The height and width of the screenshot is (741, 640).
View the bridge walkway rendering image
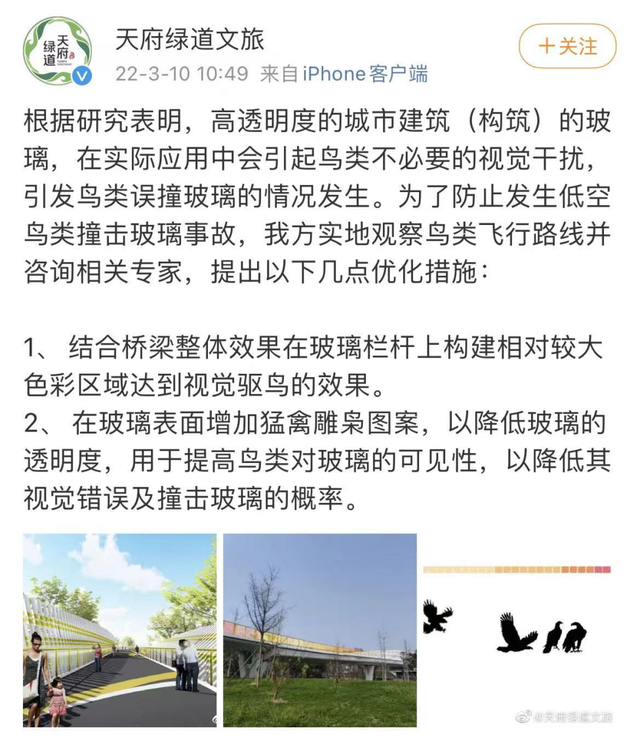coord(119,630)
